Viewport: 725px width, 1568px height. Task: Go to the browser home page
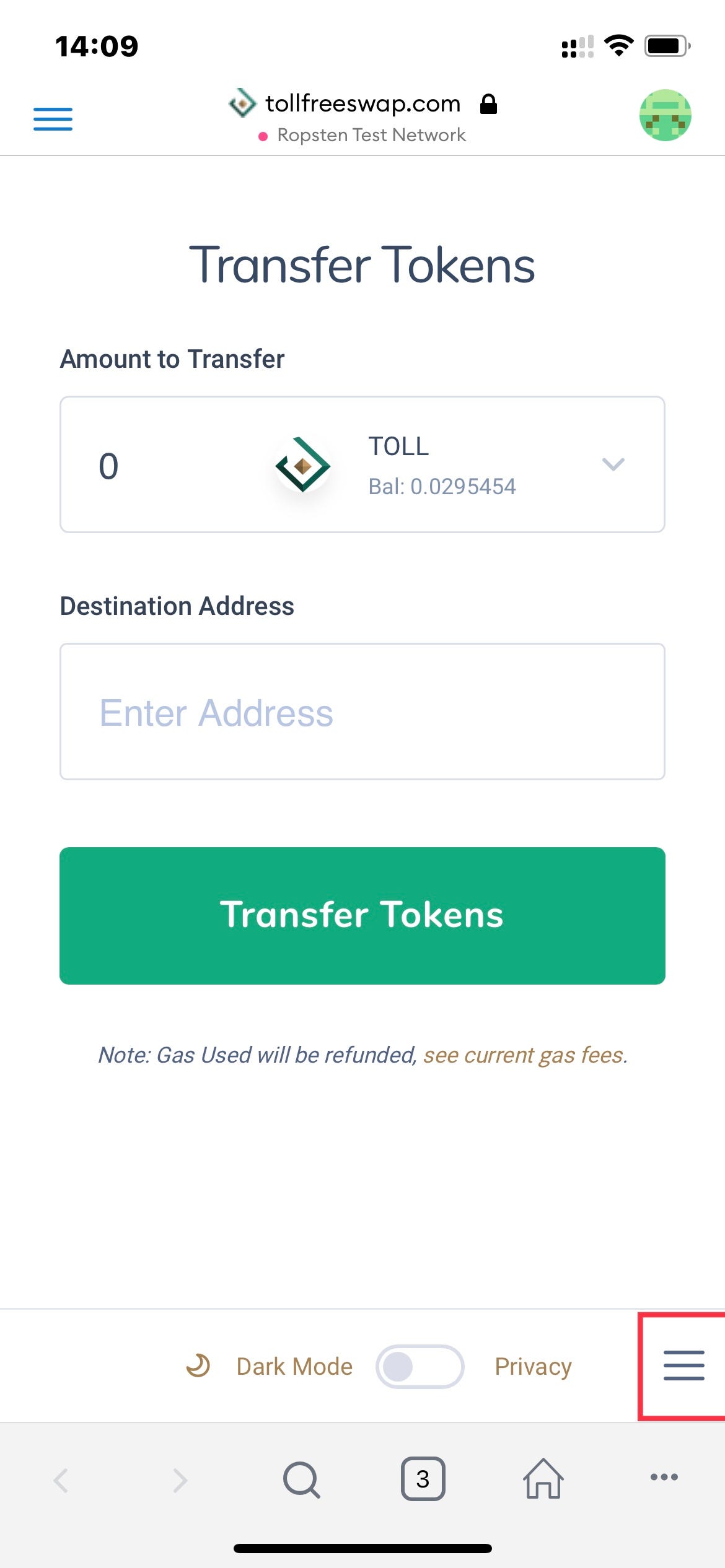[x=543, y=1478]
